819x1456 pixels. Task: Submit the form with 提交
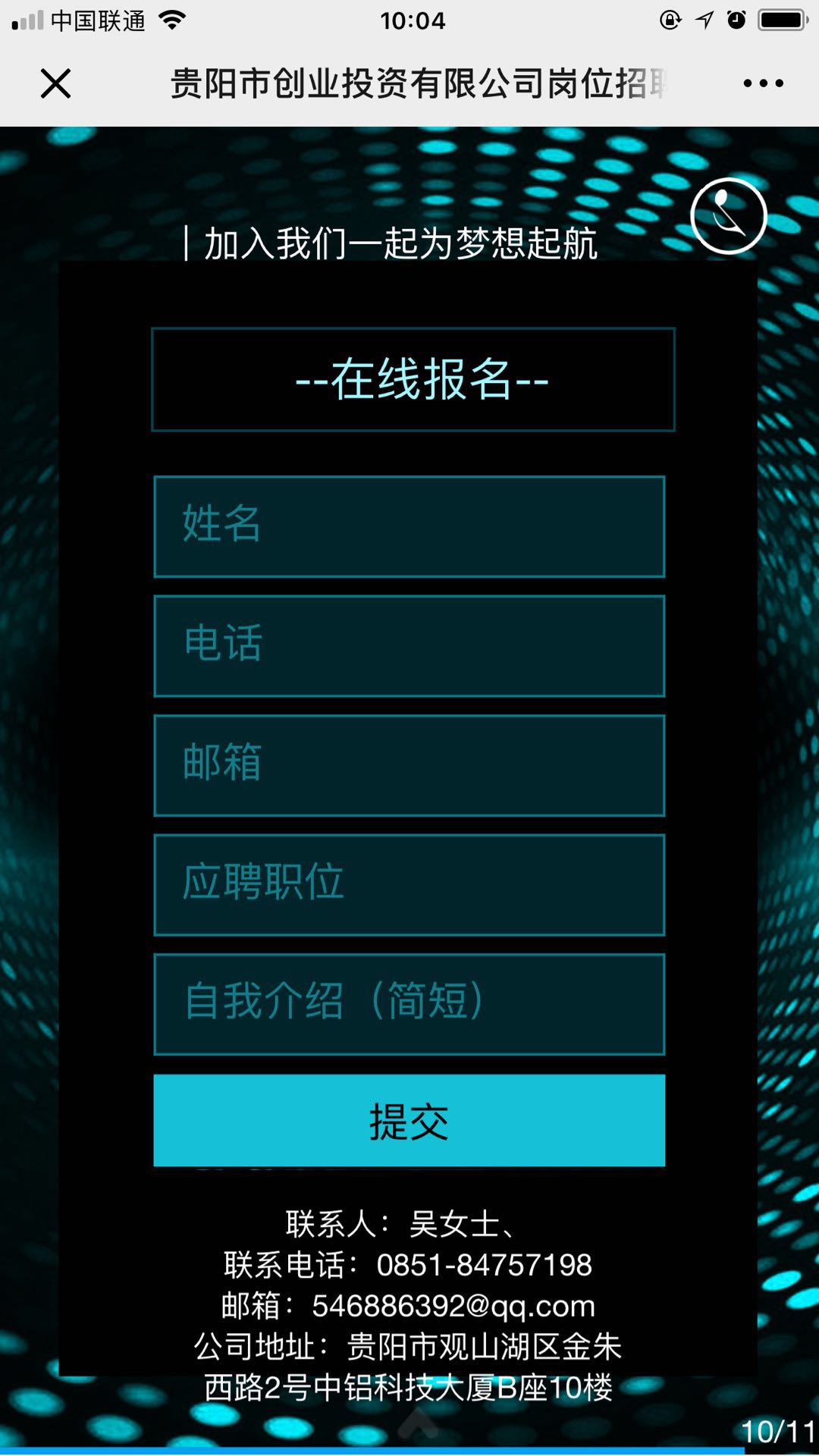click(x=409, y=1120)
